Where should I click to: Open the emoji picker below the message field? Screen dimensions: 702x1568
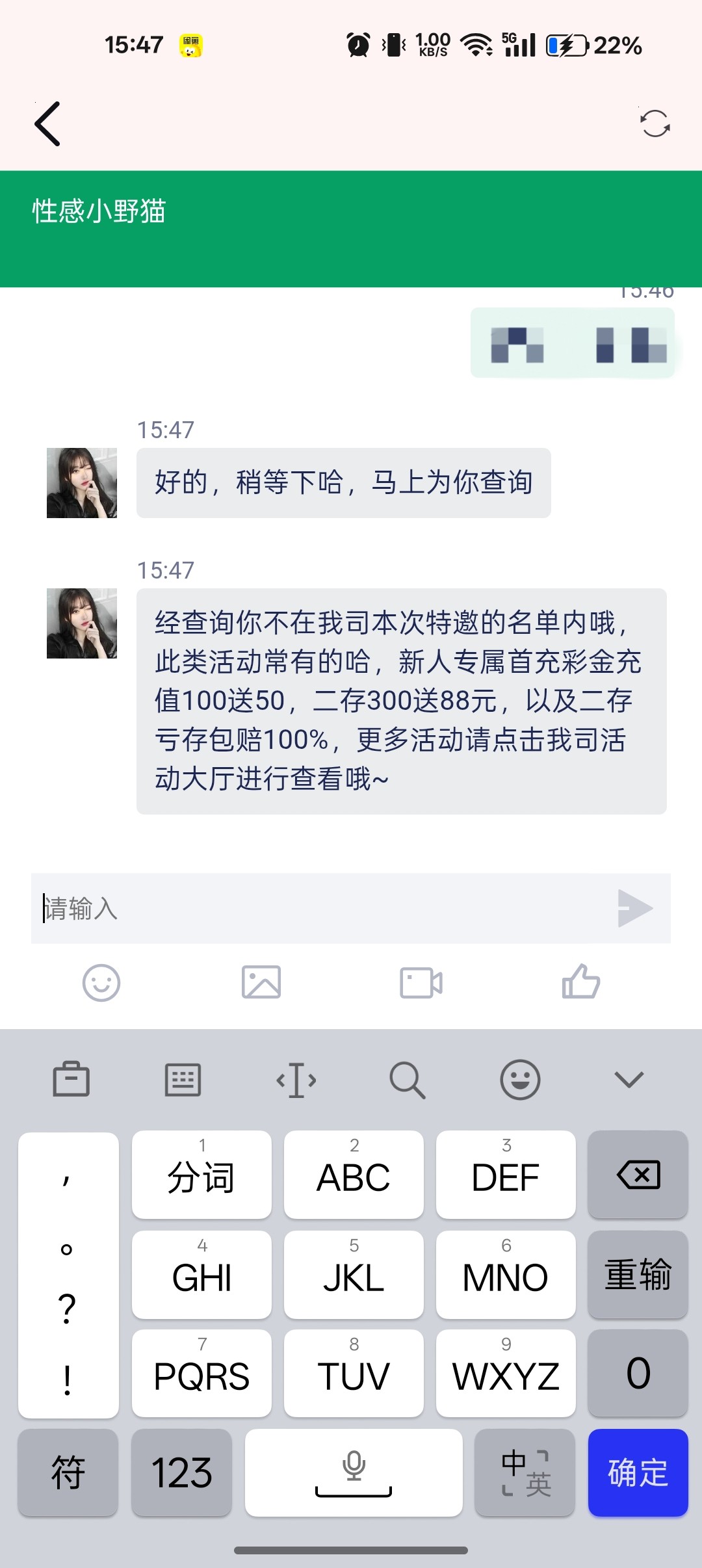[101, 982]
